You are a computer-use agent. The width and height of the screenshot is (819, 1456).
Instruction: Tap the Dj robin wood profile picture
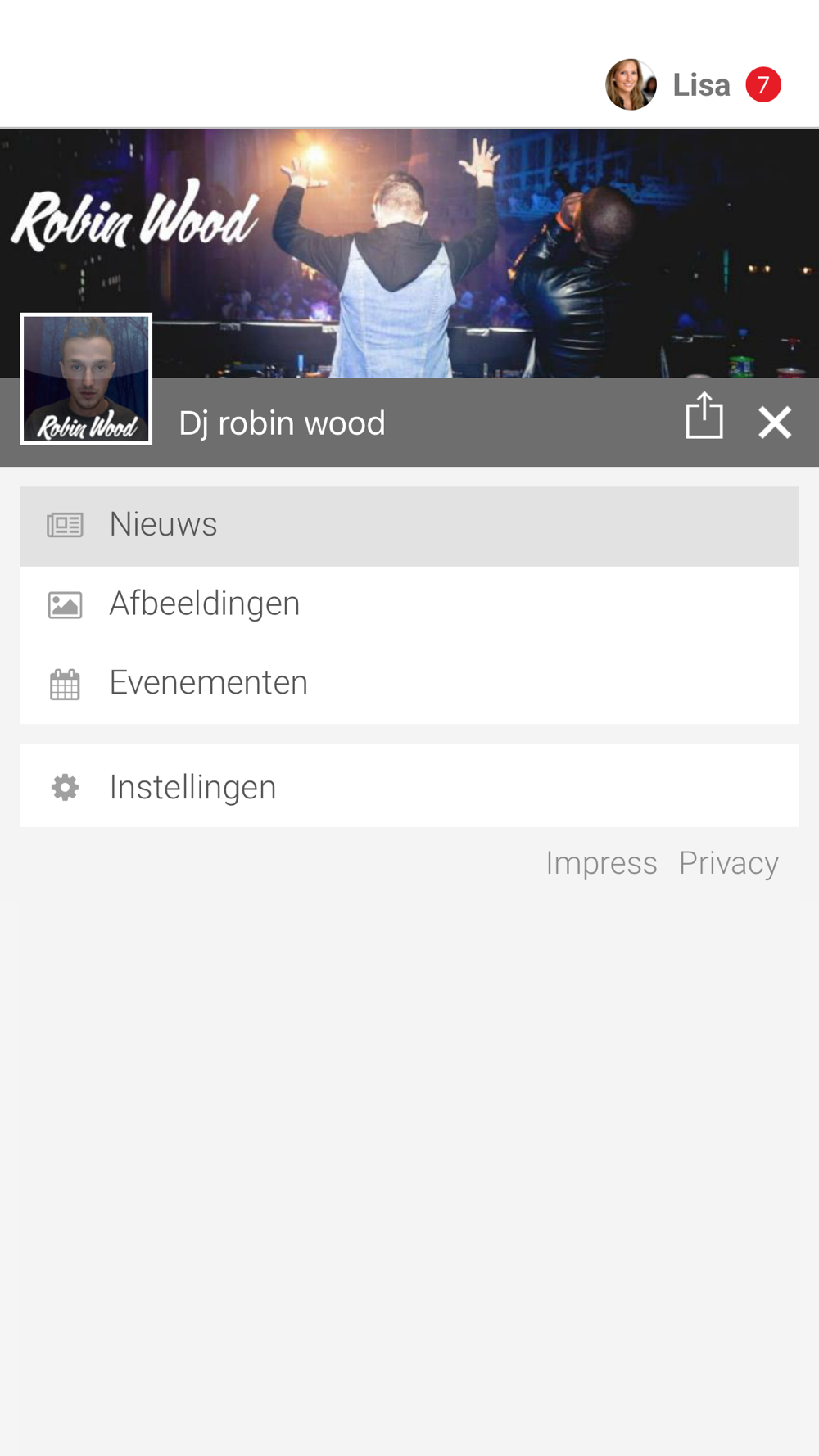86,379
